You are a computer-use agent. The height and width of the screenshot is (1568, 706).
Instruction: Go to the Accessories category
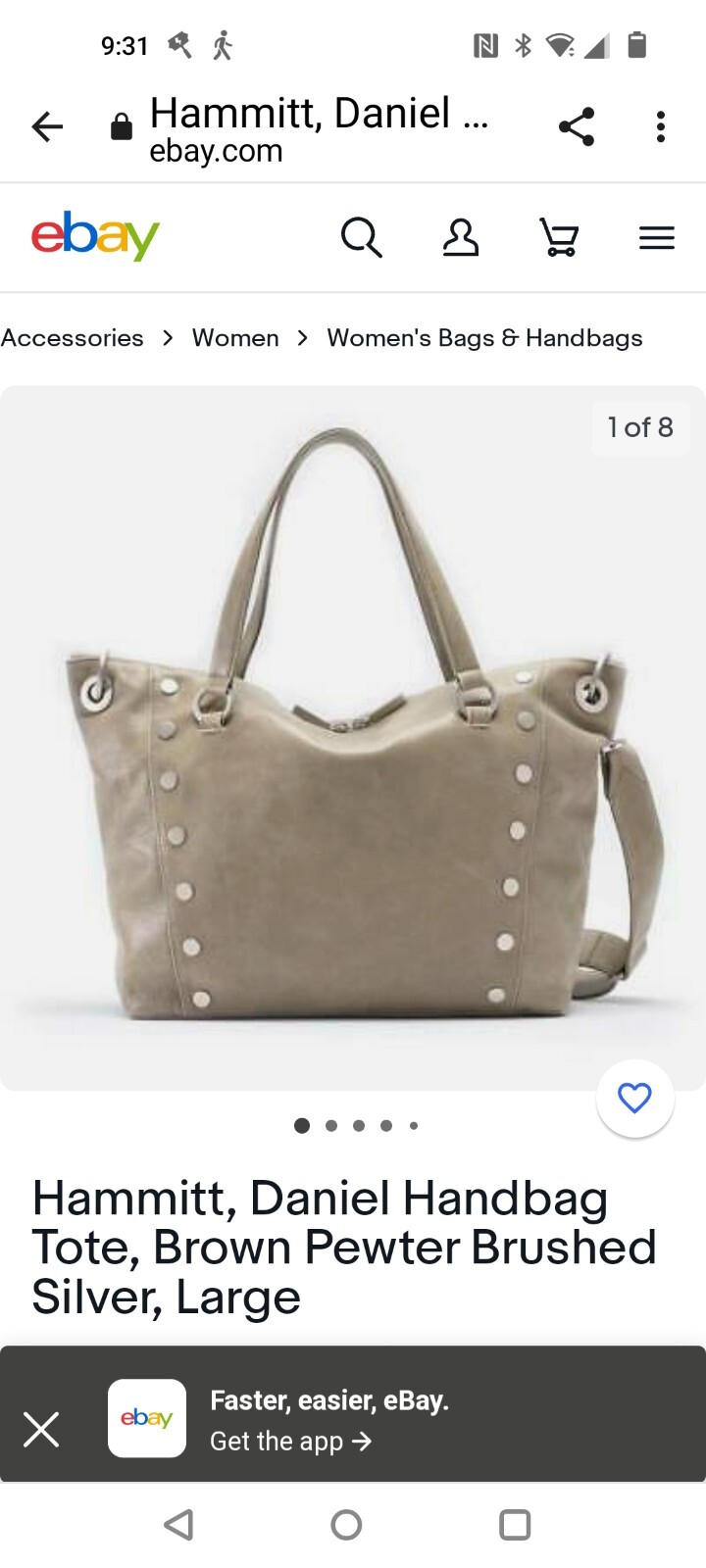click(73, 338)
